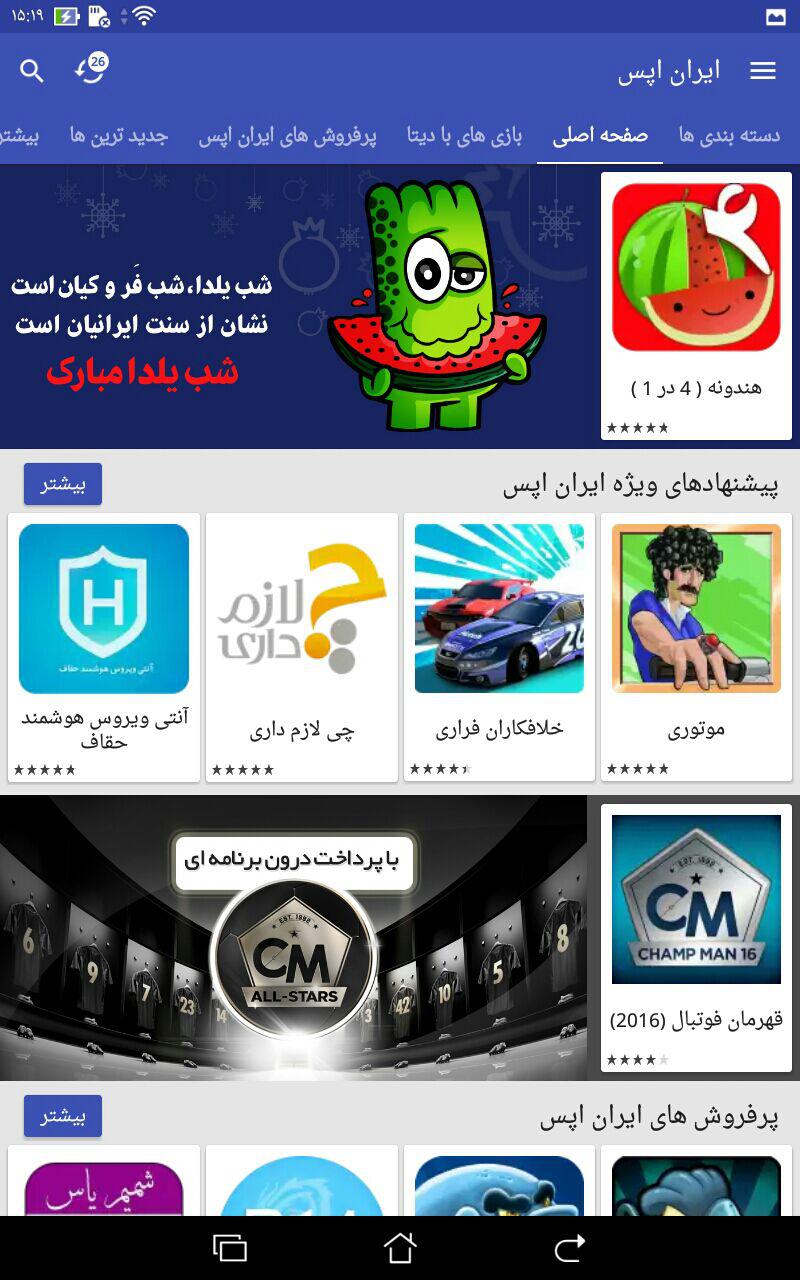Open the search icon
Viewport: 800px width, 1280px height.
[32, 71]
